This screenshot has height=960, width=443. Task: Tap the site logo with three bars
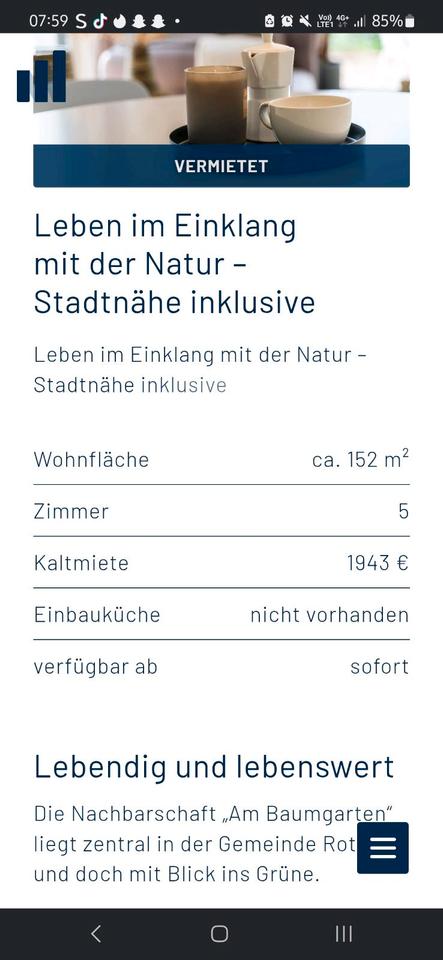[x=42, y=77]
